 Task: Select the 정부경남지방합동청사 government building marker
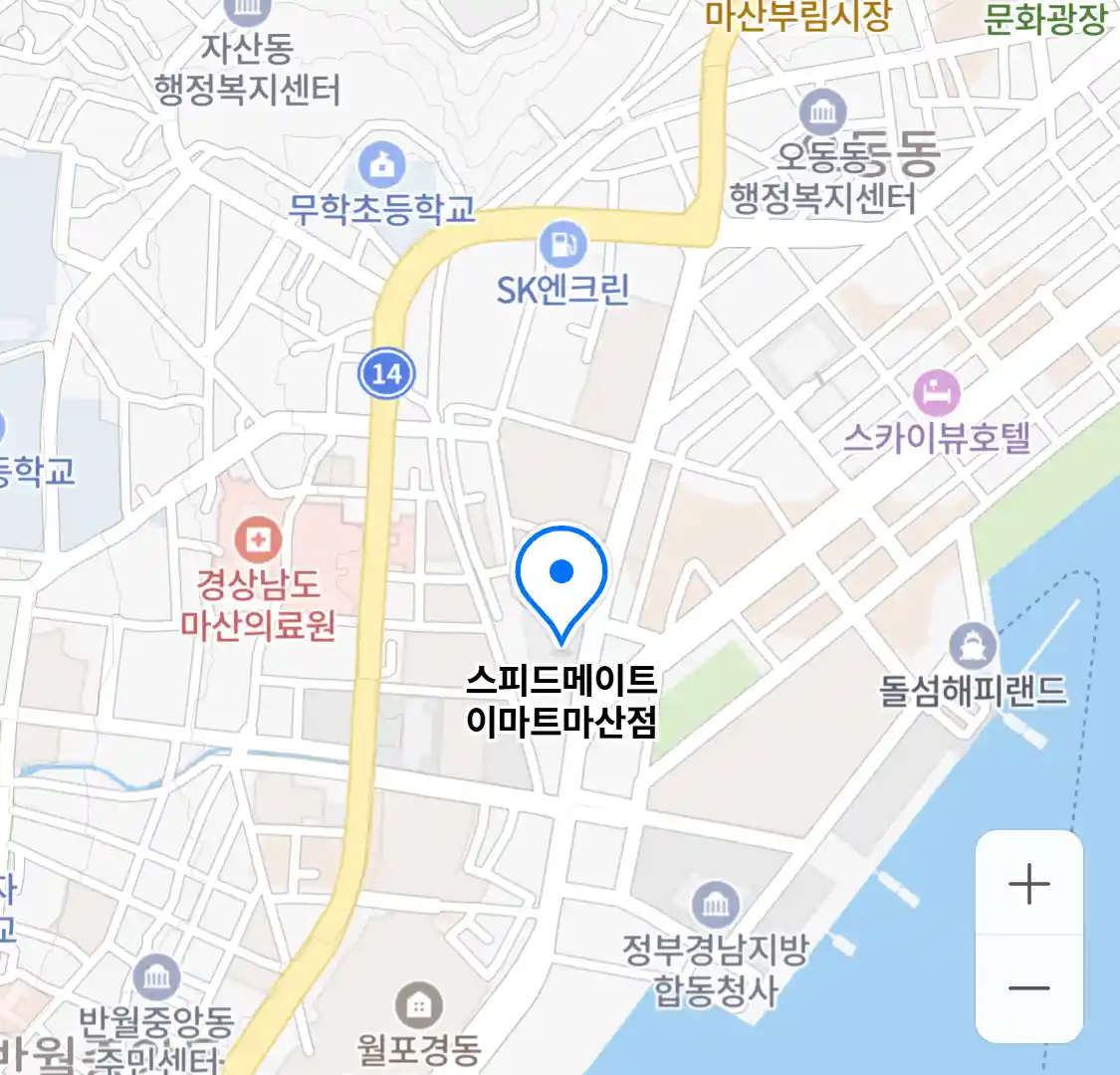(x=714, y=906)
